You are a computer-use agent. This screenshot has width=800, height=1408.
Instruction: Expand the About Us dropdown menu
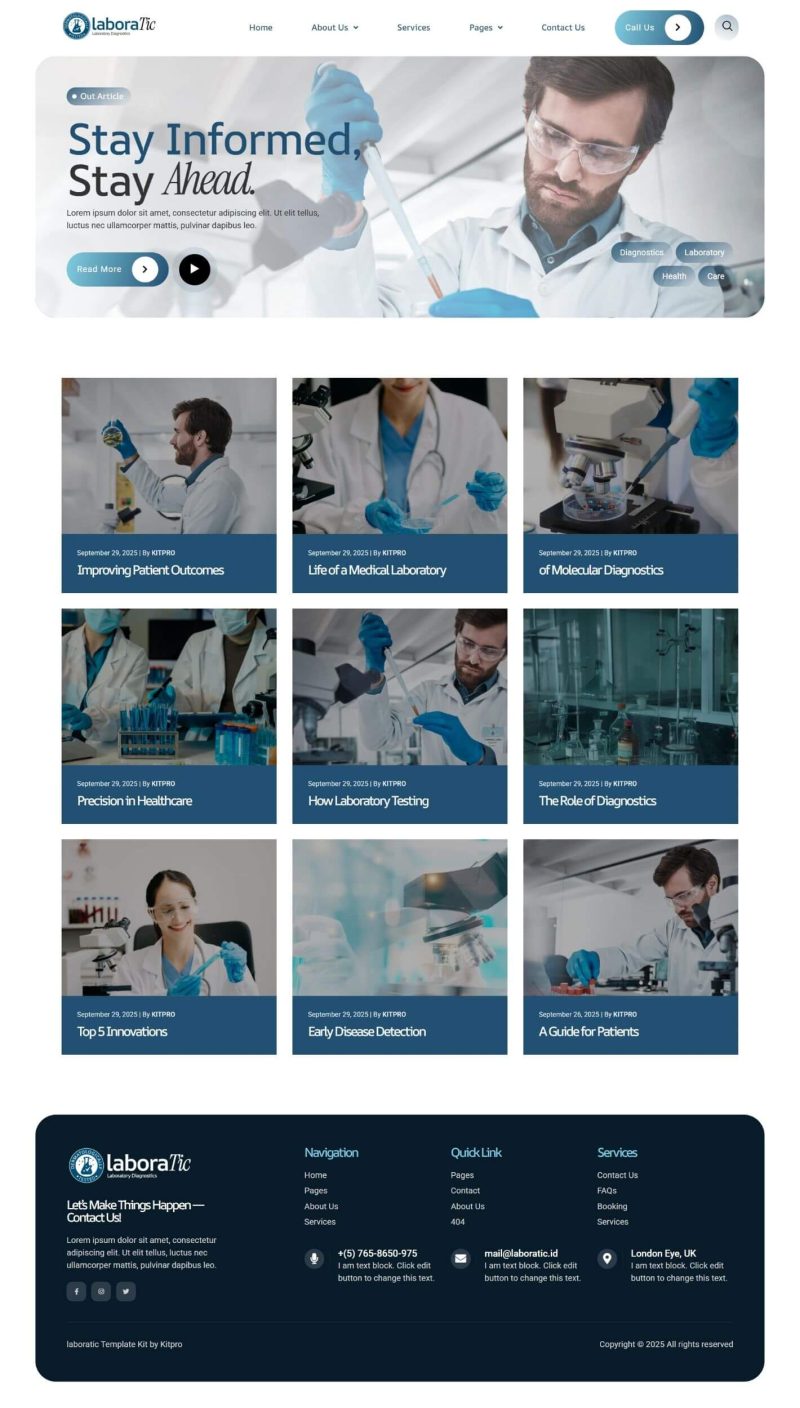pyautogui.click(x=334, y=28)
